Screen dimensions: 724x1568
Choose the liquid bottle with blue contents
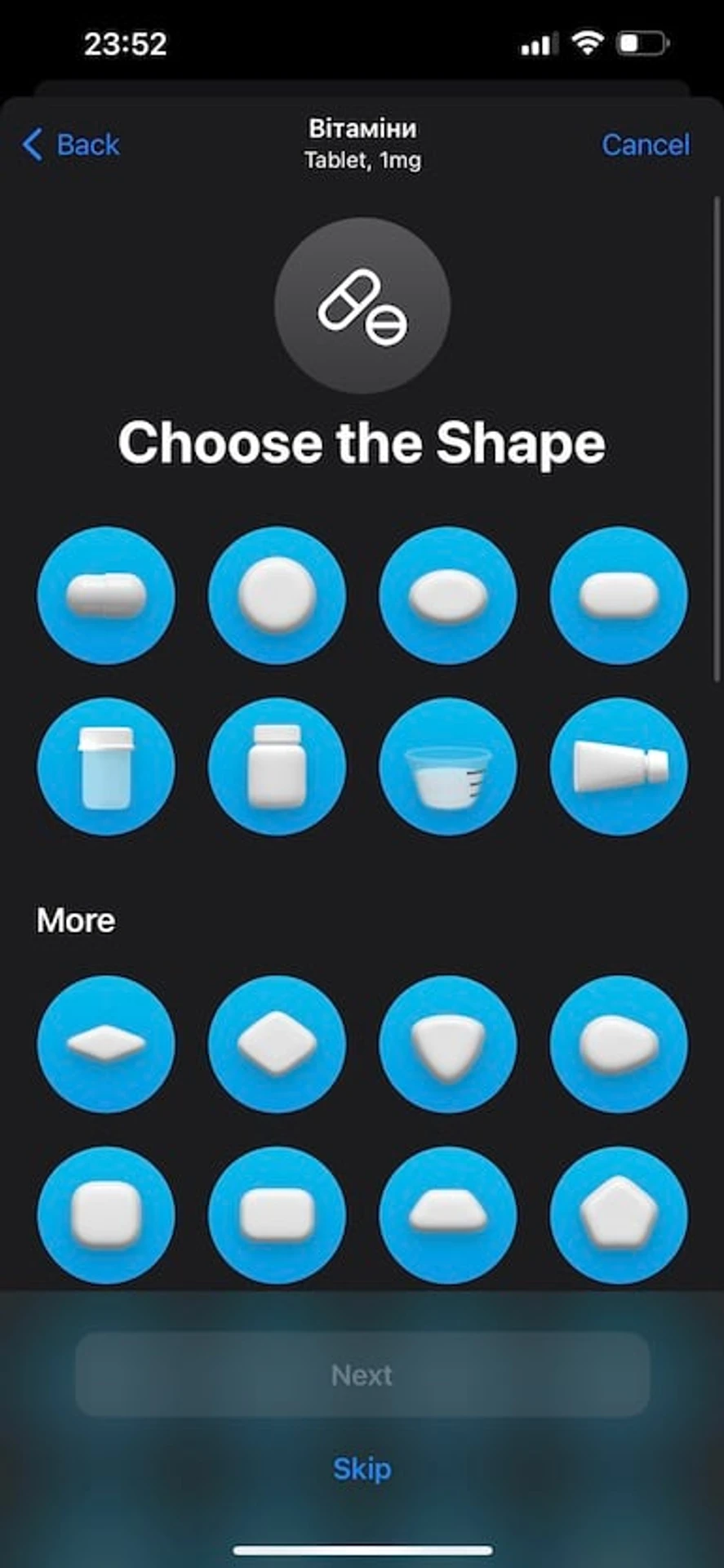pyautogui.click(x=106, y=766)
